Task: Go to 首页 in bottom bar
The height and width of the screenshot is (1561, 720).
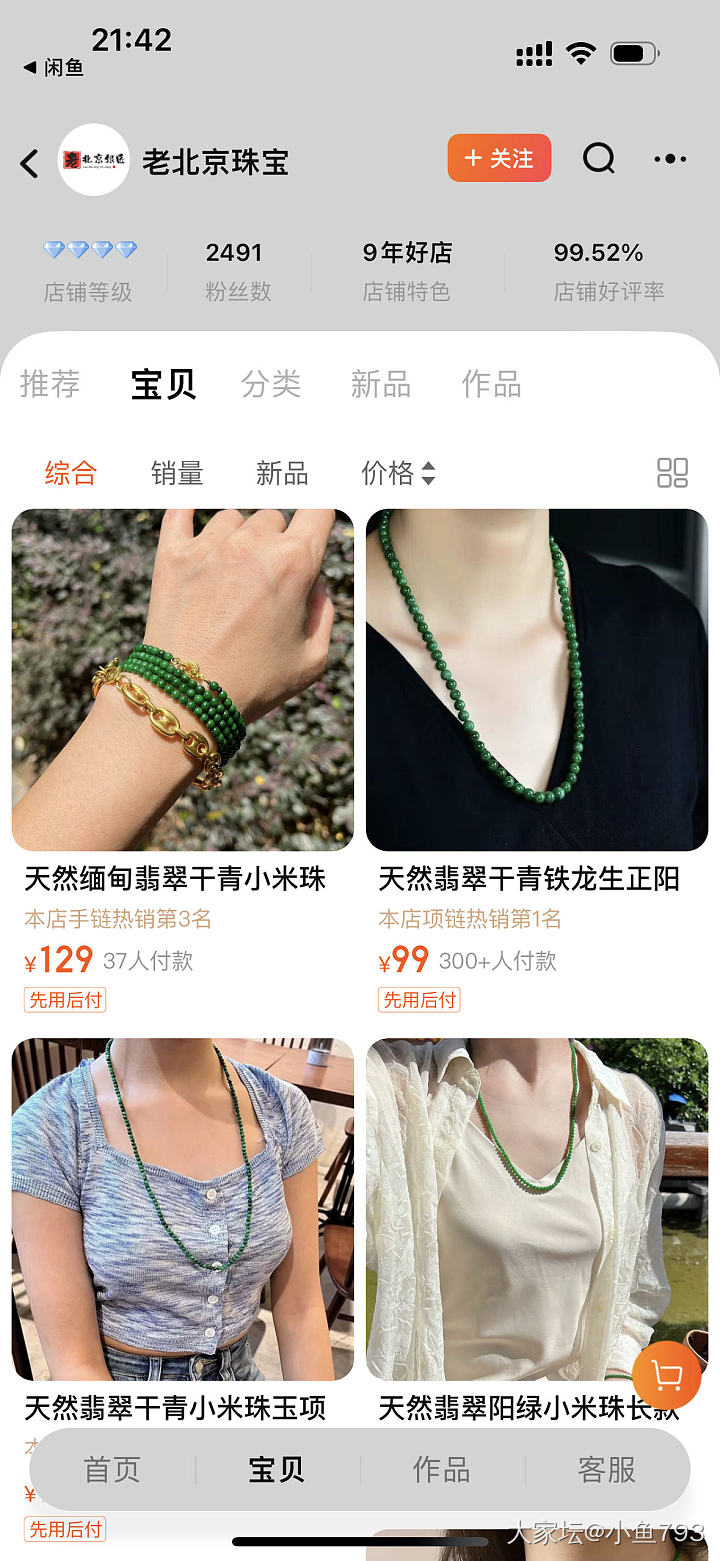Action: point(112,1469)
